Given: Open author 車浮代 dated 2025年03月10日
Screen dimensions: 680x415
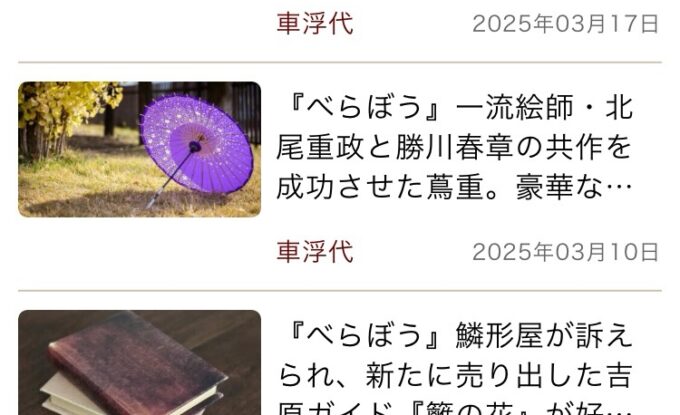Looking at the screenshot, I should (x=315, y=251).
